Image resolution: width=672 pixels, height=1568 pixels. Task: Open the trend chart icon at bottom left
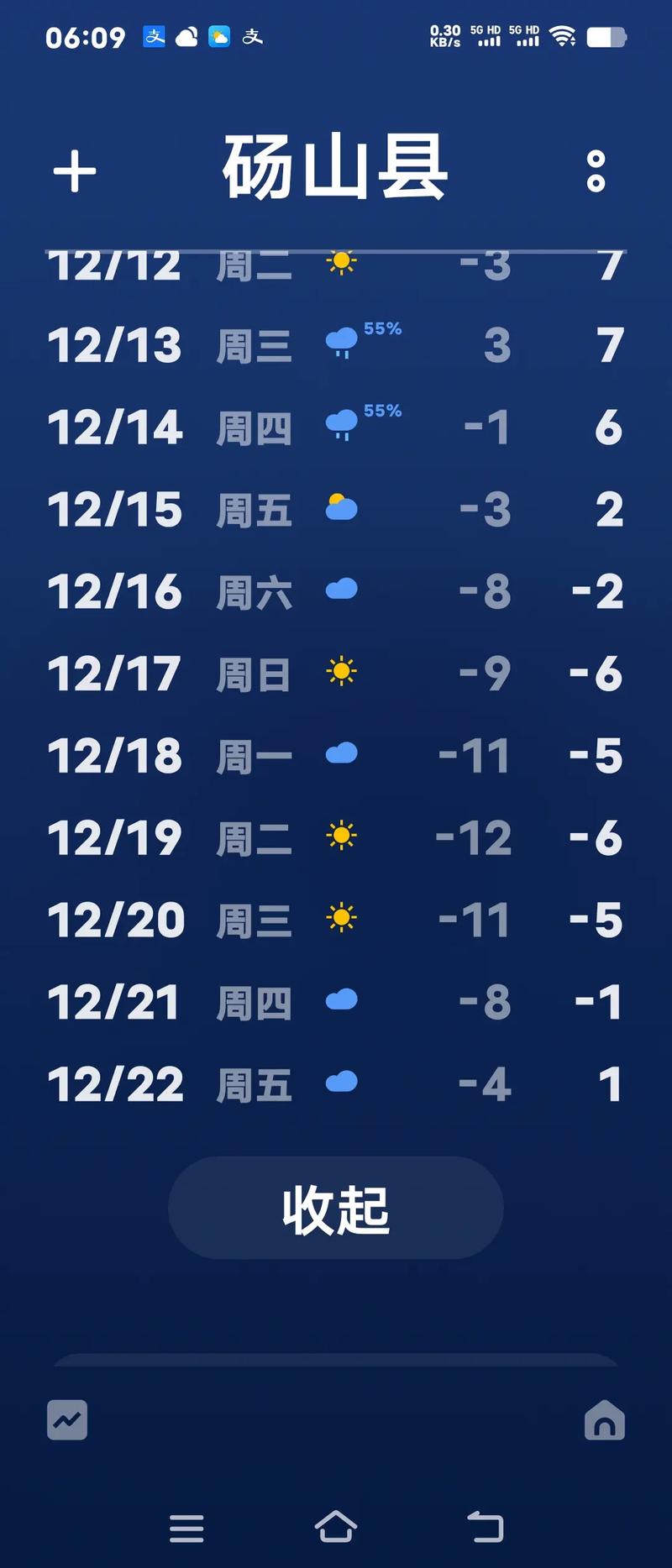67,1420
